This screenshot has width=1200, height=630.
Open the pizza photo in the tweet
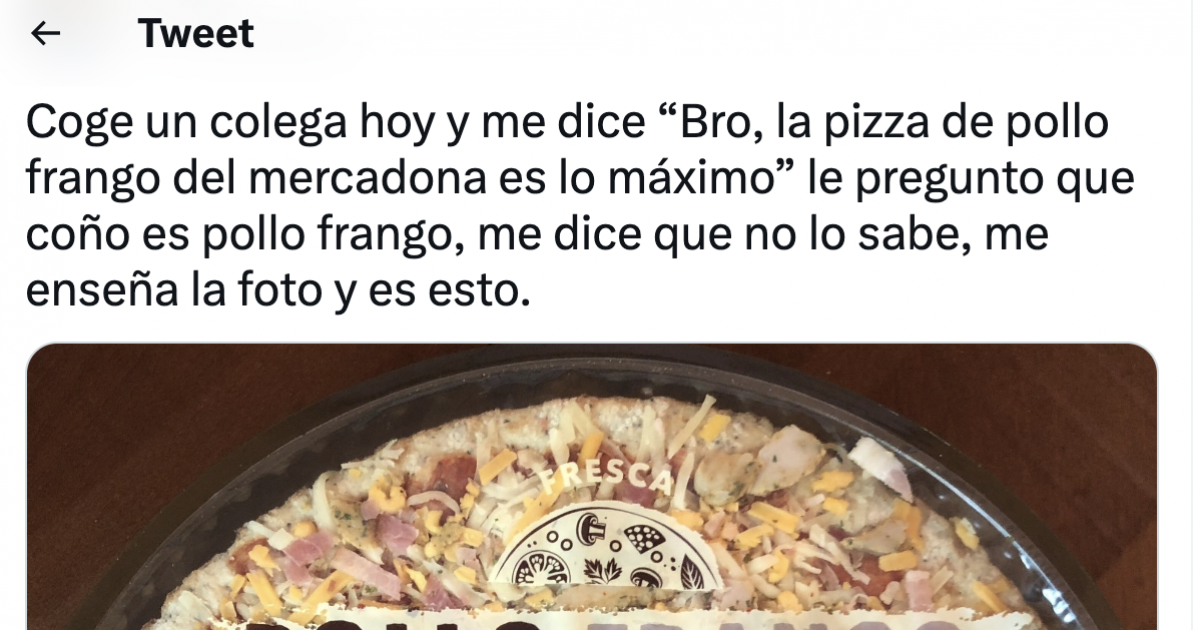click(590, 490)
